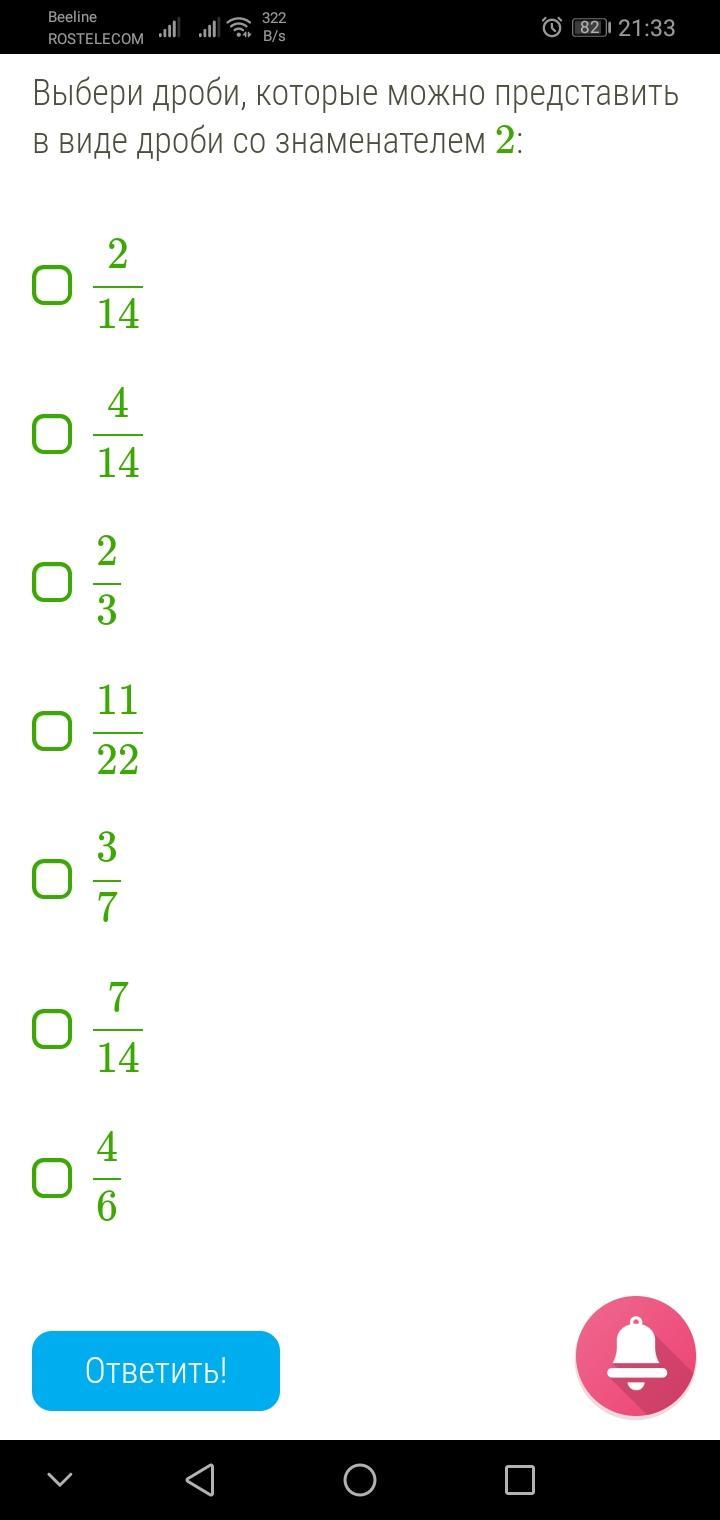The height and width of the screenshot is (1520, 720).
Task: Select the checkbox for 7/14
Action: point(52,1028)
